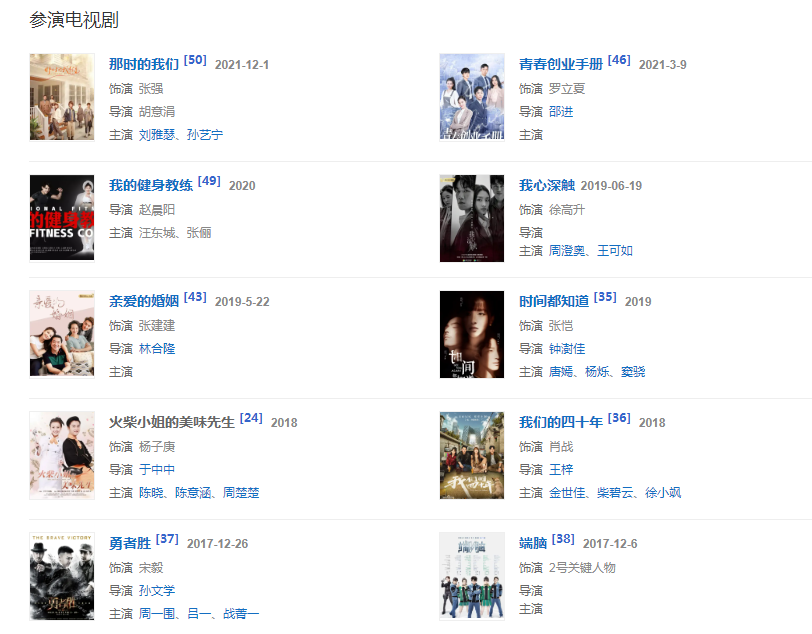Open the 那时的我们 poster thumbnail

pyautogui.click(x=62, y=97)
